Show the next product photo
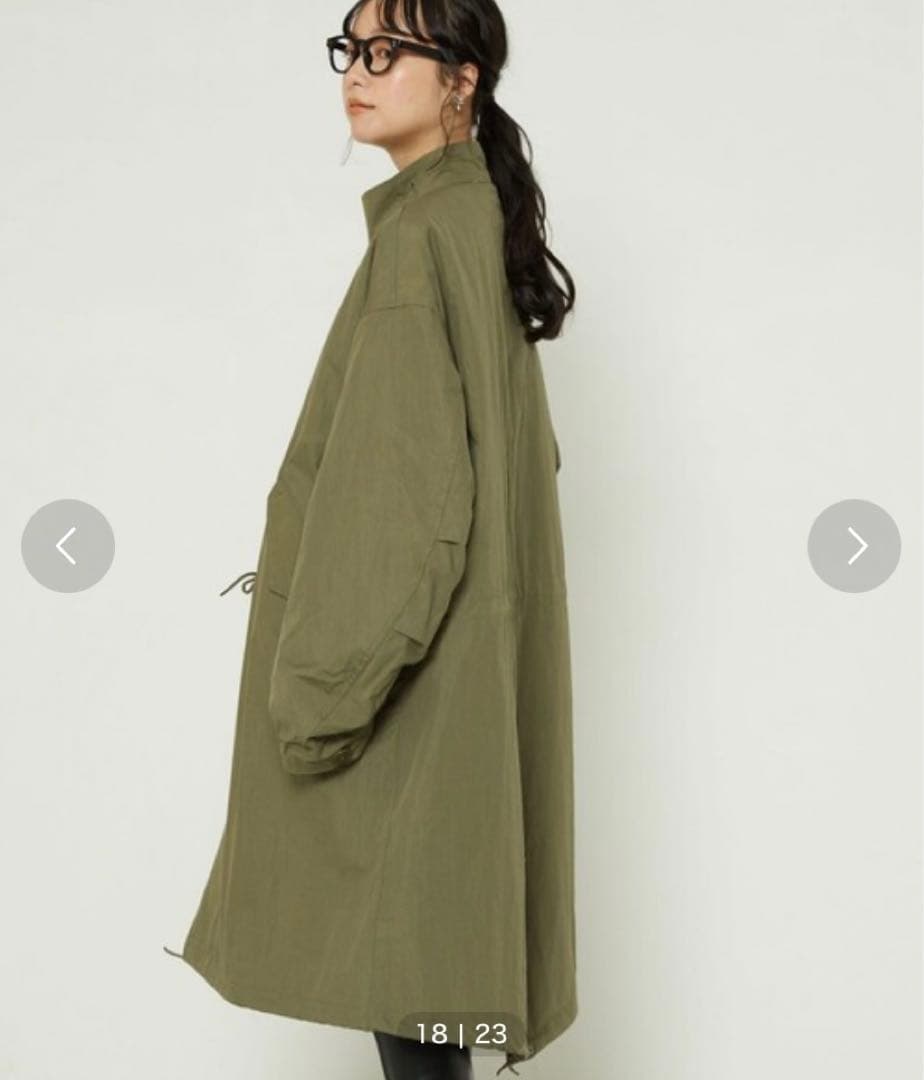 point(854,546)
